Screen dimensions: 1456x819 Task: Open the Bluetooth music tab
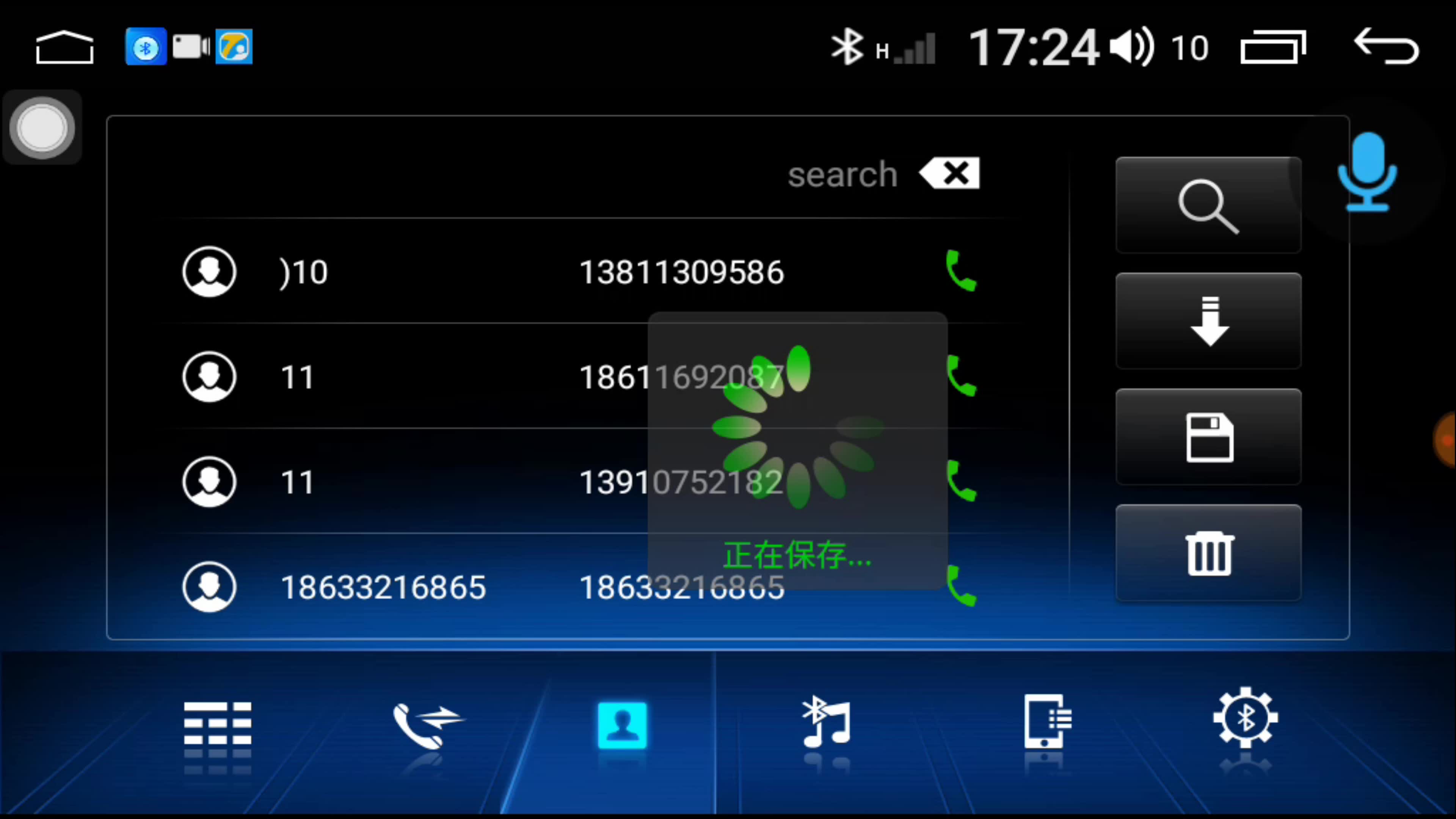click(x=826, y=723)
